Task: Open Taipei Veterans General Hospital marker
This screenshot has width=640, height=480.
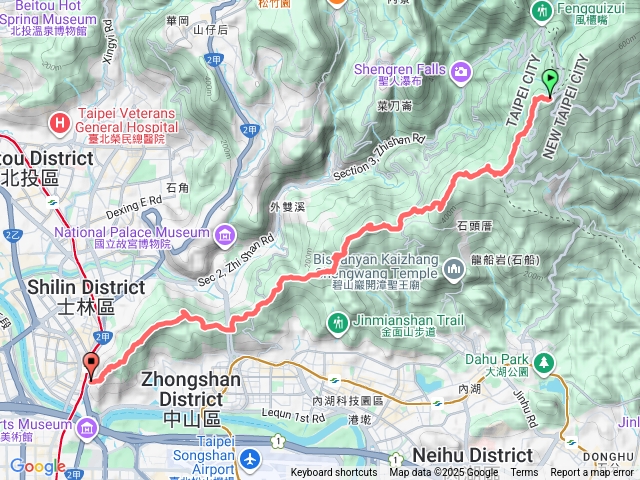Action: click(60, 122)
